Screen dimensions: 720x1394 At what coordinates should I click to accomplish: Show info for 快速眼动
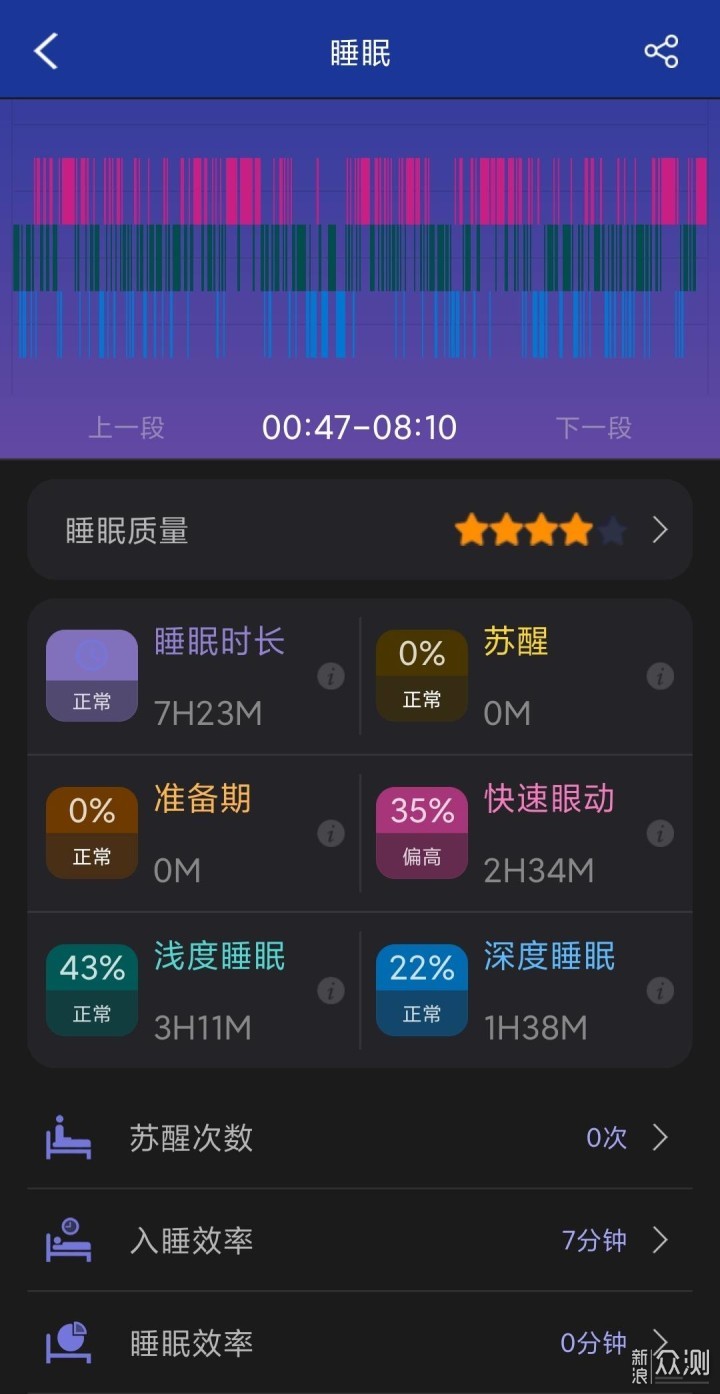(x=660, y=833)
